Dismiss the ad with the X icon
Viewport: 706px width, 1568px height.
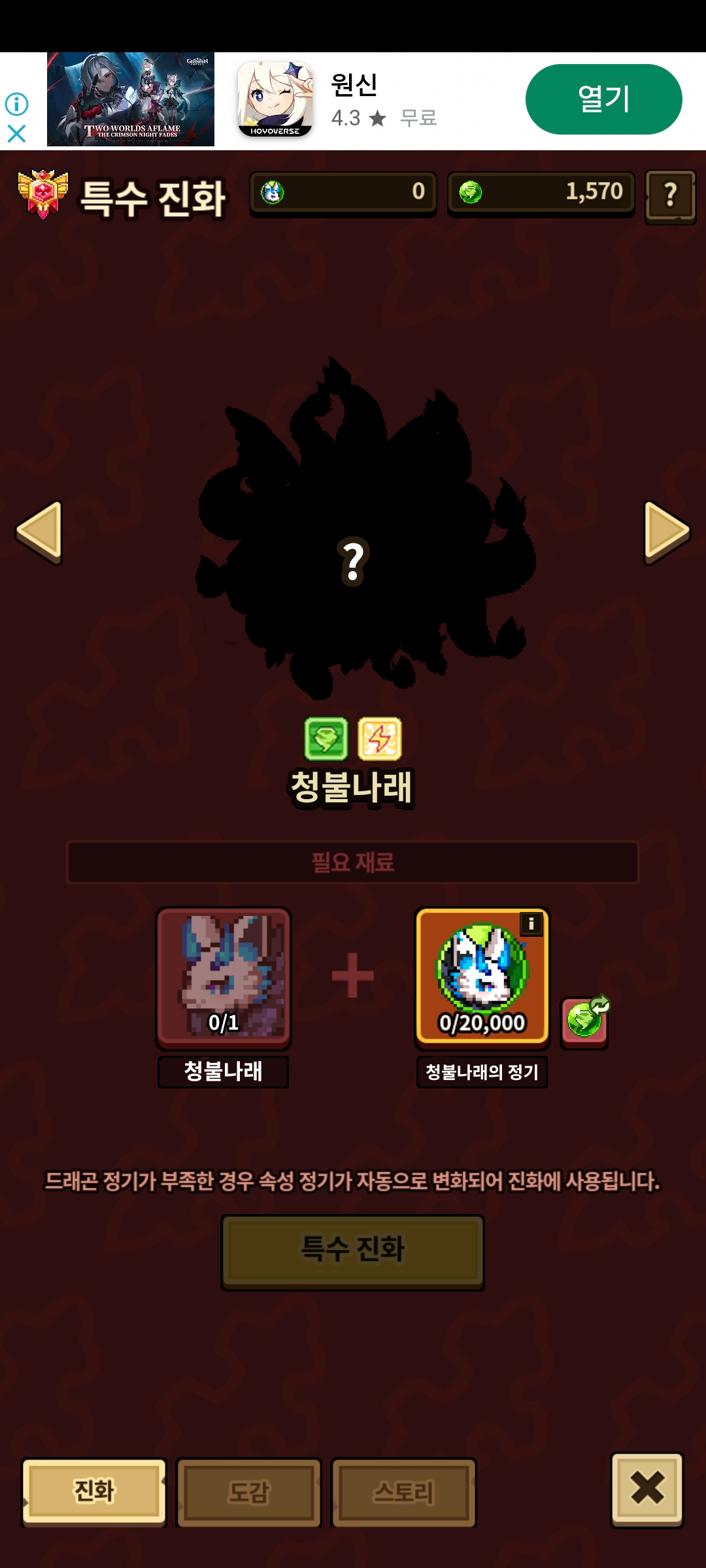click(x=16, y=134)
